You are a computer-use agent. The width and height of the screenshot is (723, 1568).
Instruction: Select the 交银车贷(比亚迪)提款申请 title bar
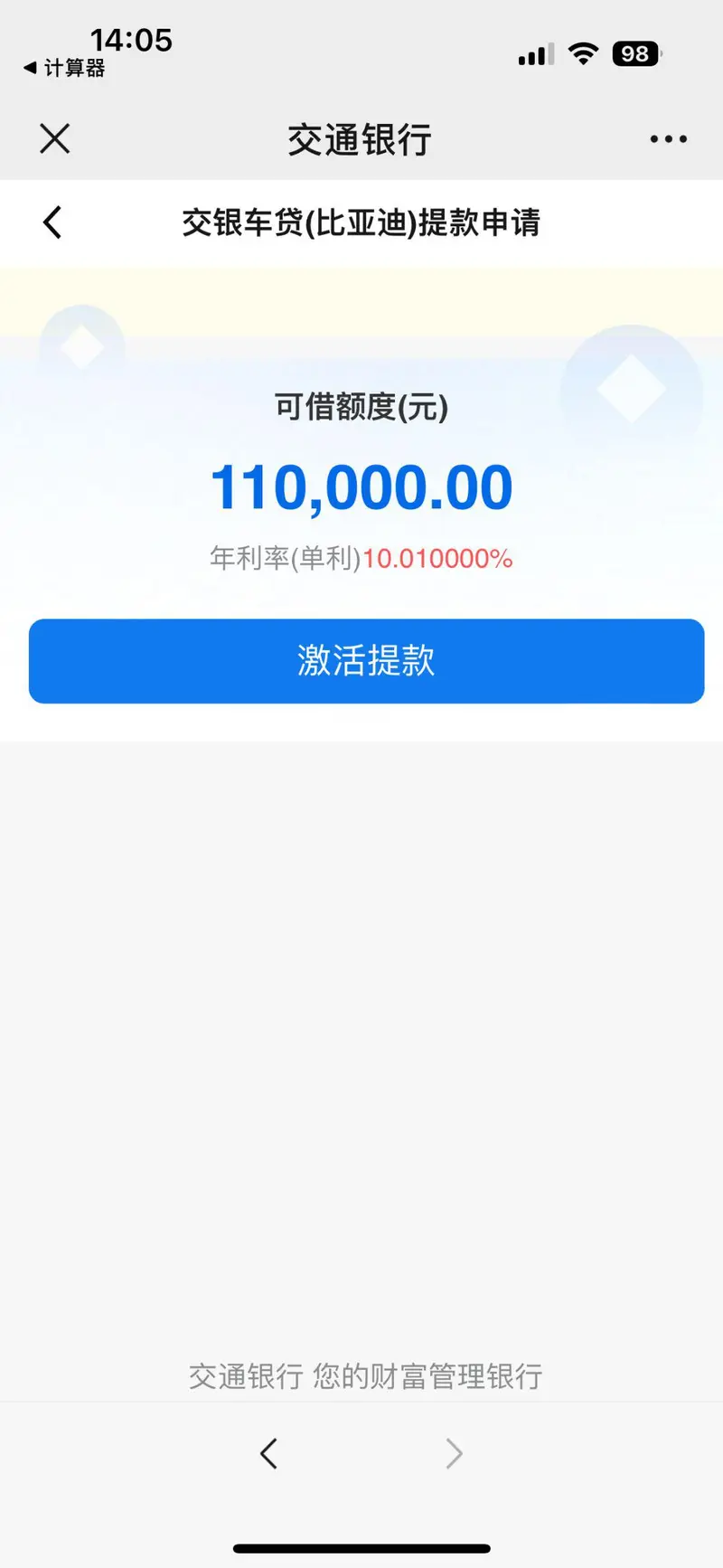pyautogui.click(x=361, y=223)
